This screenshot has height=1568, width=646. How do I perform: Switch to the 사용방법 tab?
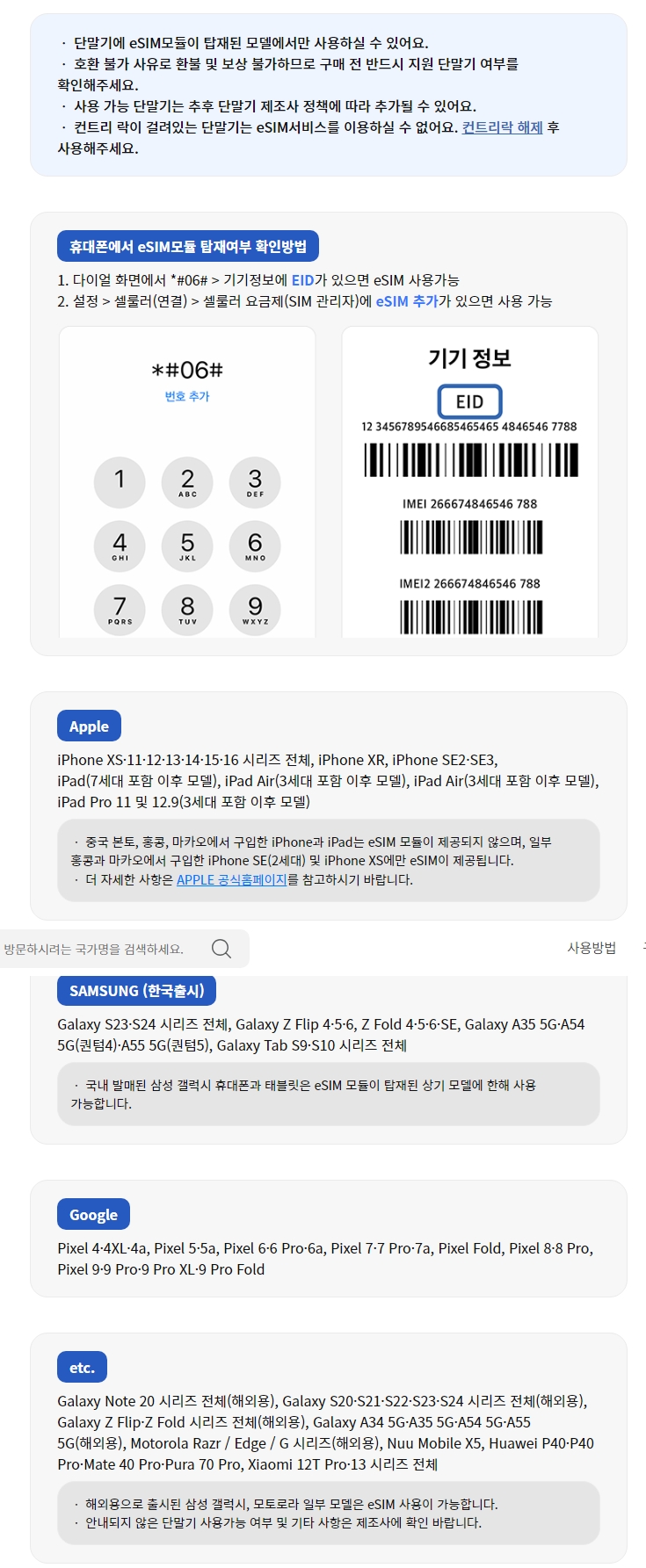pyautogui.click(x=592, y=948)
